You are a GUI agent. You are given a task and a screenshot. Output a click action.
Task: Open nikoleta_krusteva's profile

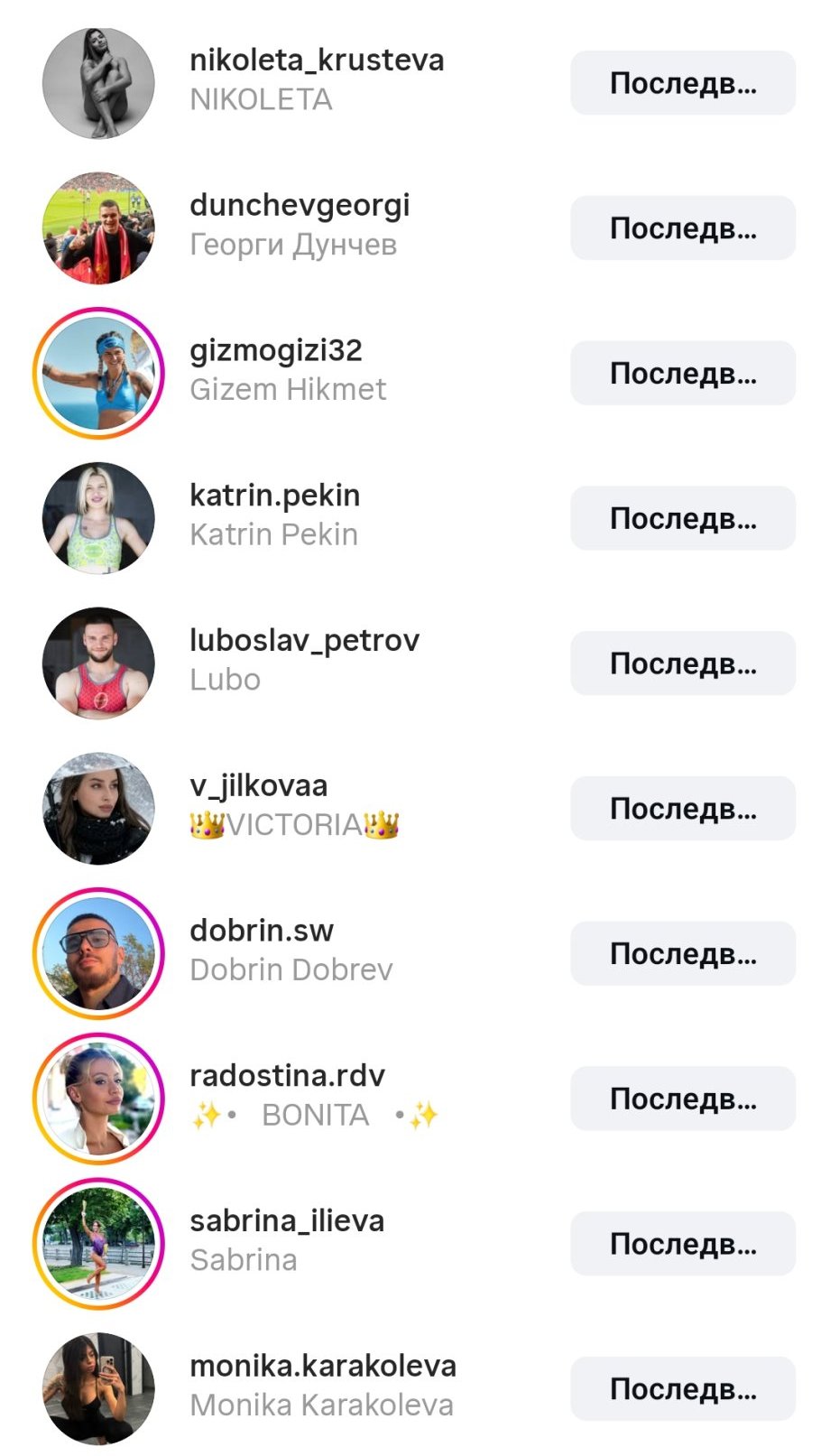[316, 61]
